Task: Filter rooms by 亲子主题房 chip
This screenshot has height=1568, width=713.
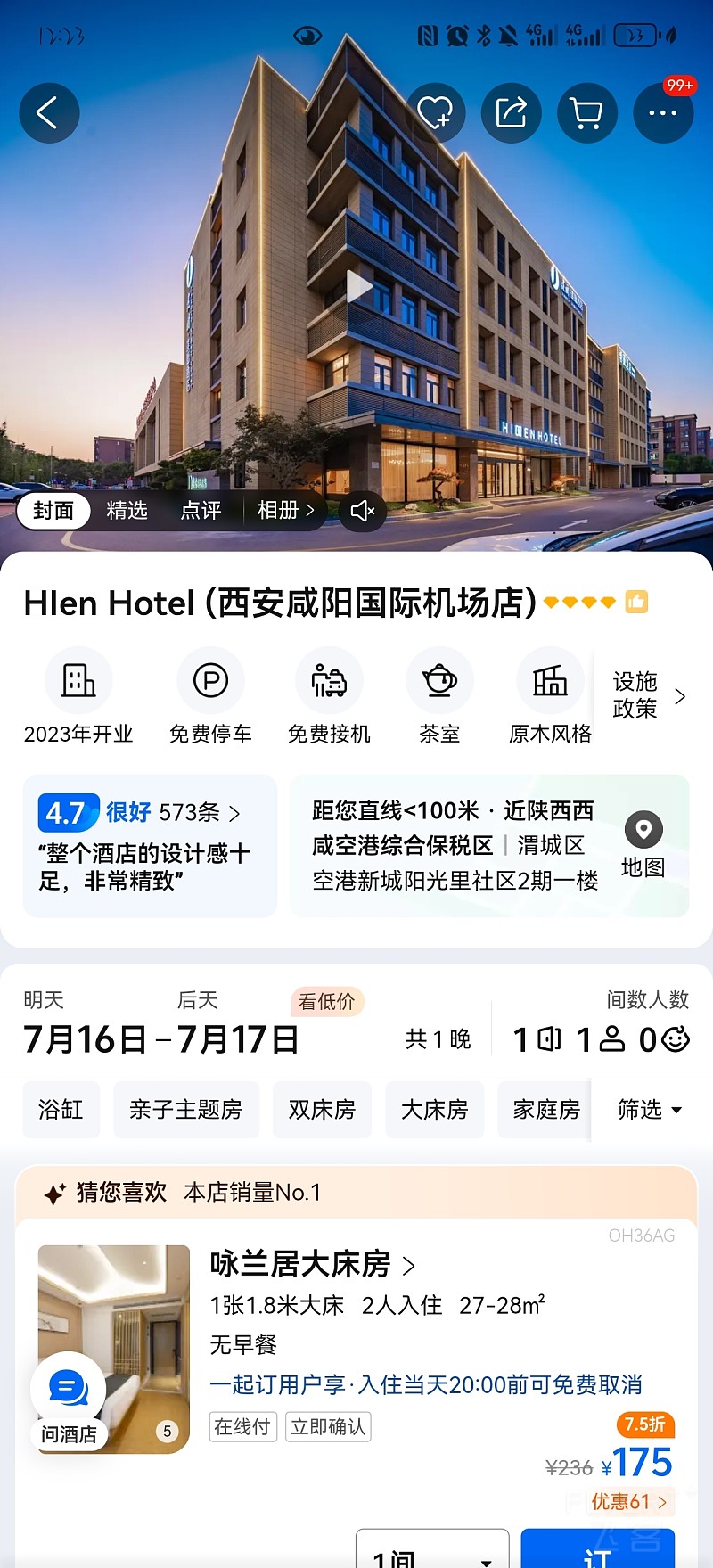Action: [x=185, y=1110]
